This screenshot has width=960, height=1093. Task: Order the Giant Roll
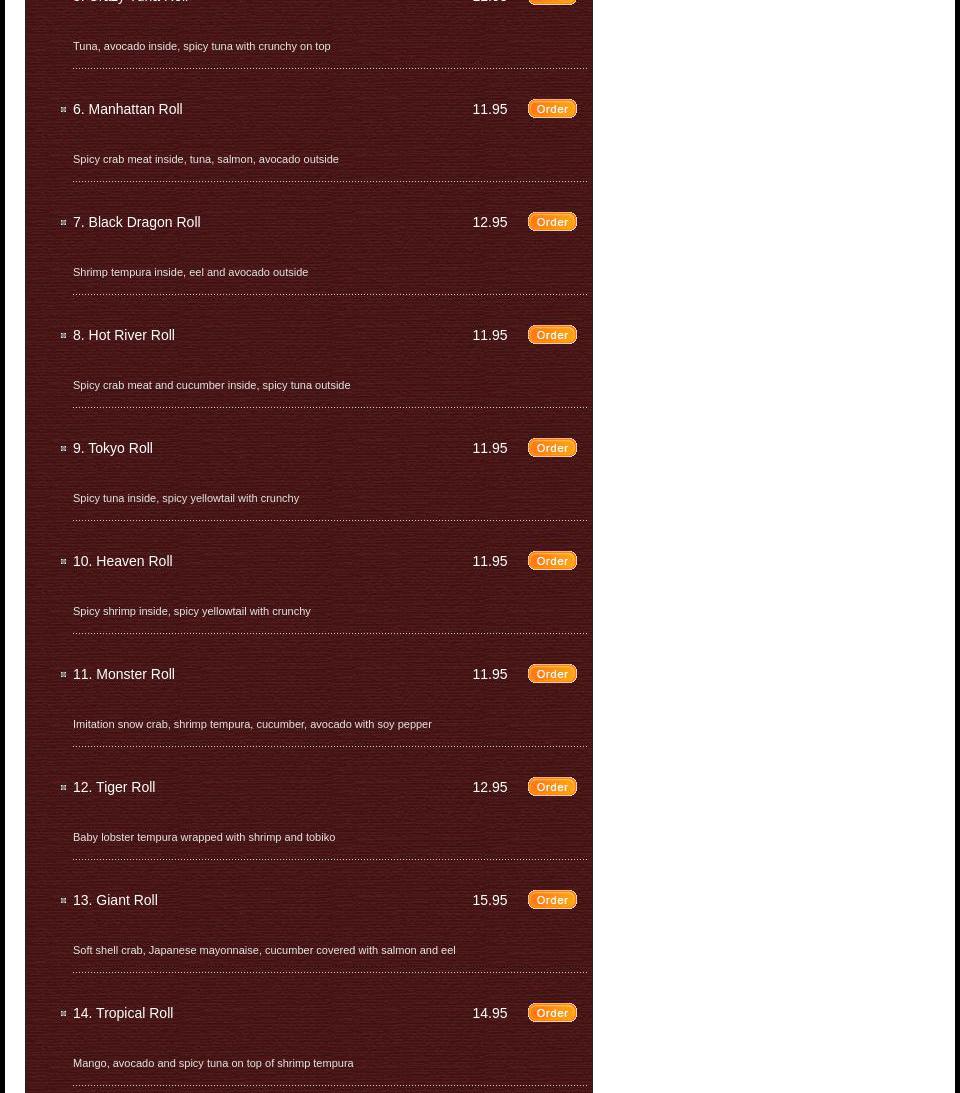552,900
